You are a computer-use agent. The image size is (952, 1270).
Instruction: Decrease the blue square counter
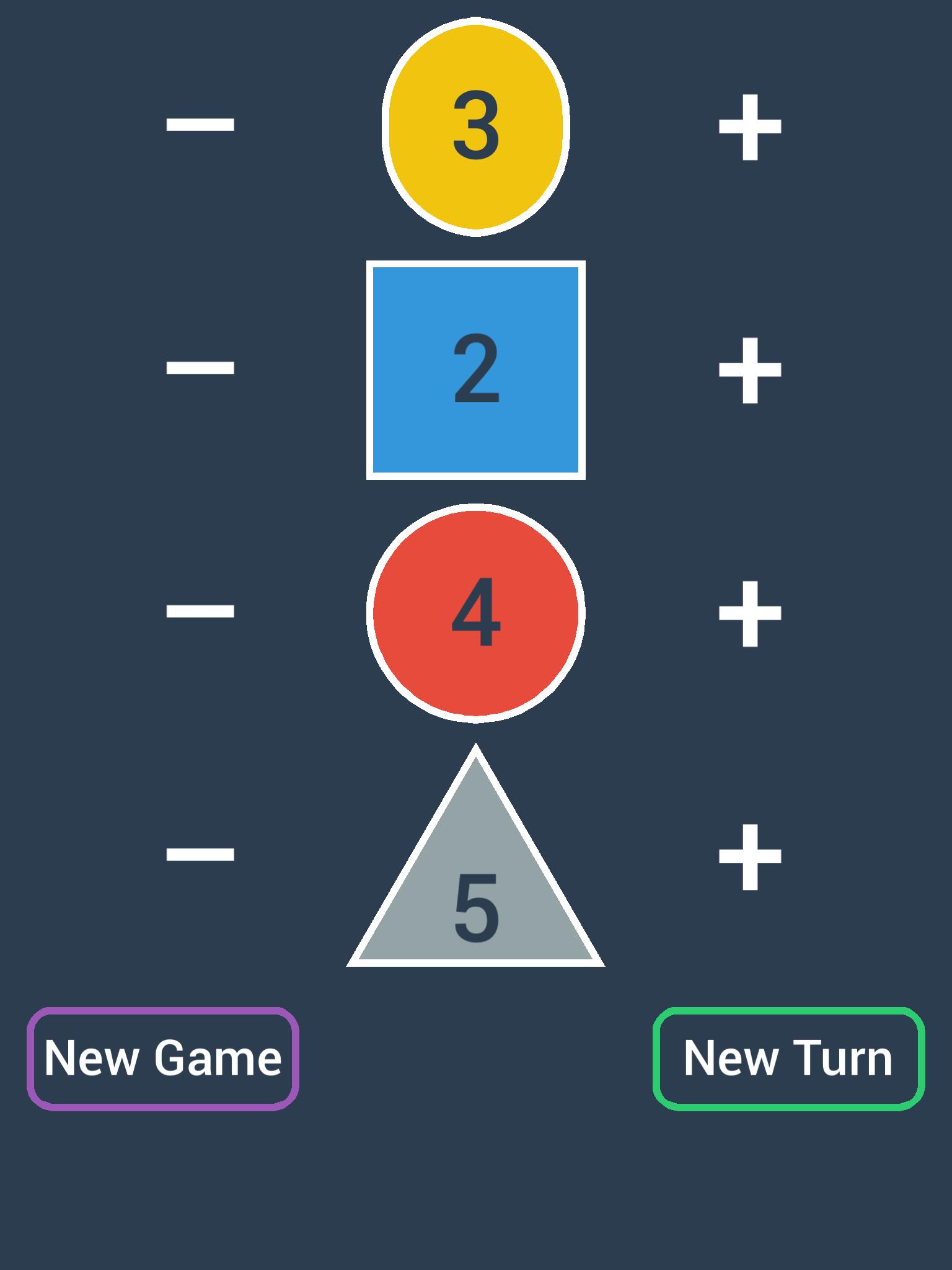[200, 366]
